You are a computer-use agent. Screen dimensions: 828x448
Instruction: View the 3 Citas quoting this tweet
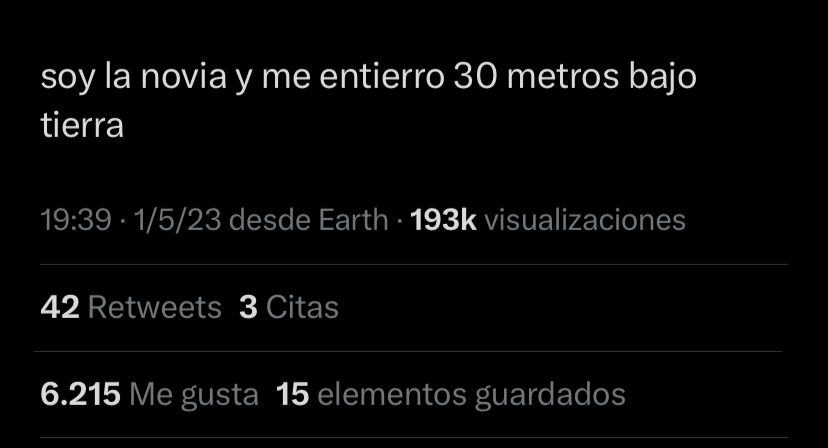coord(289,307)
